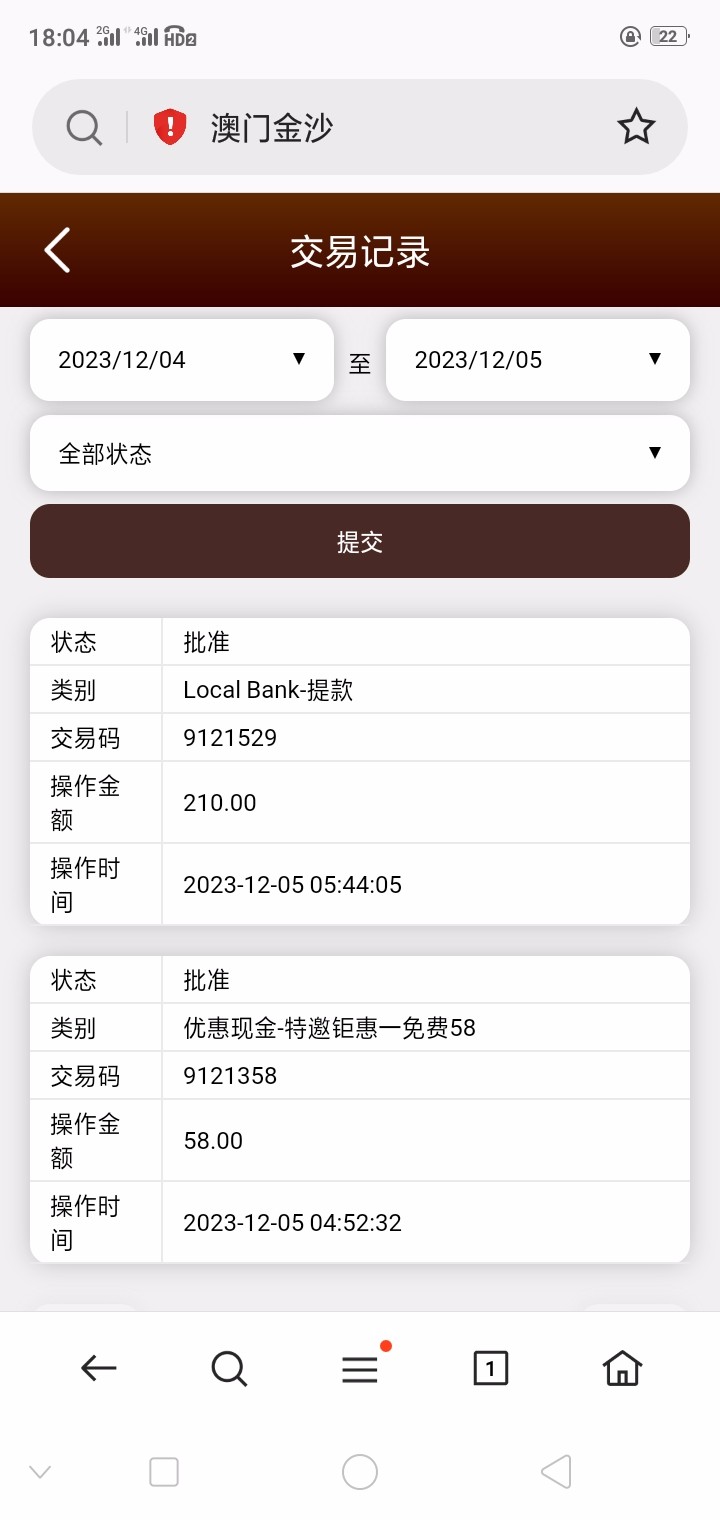Open the browser search tool

pyautogui.click(x=229, y=1368)
